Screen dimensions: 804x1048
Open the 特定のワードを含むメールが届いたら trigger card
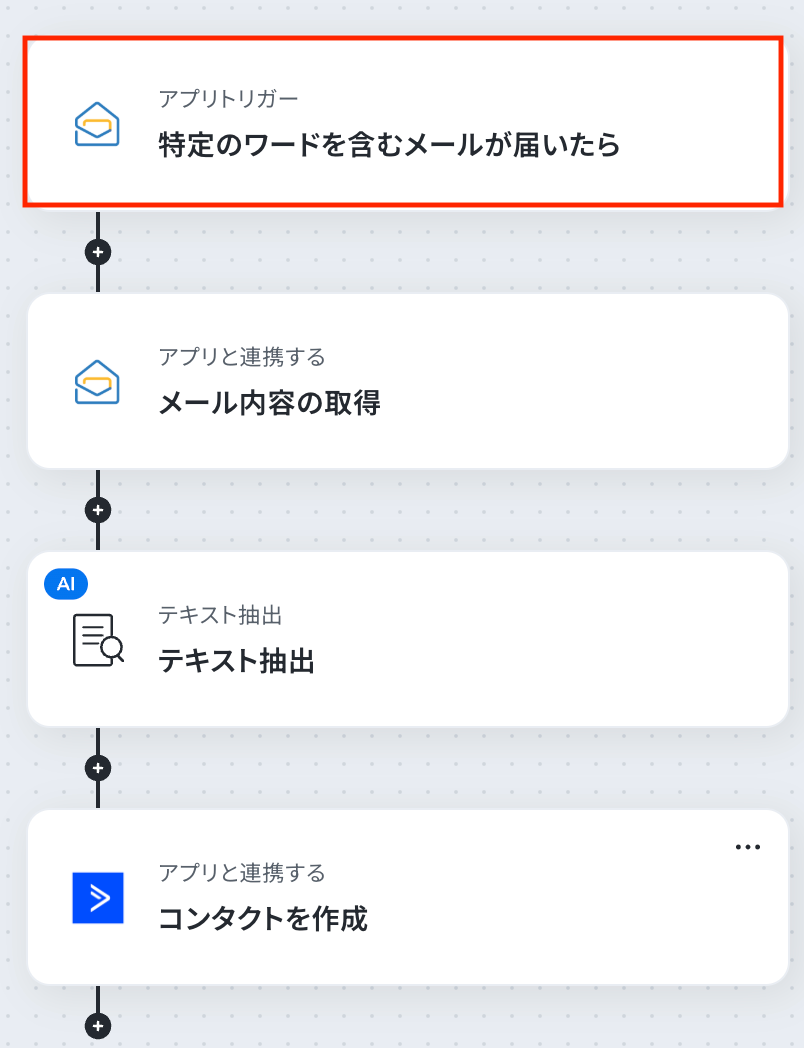tap(402, 123)
